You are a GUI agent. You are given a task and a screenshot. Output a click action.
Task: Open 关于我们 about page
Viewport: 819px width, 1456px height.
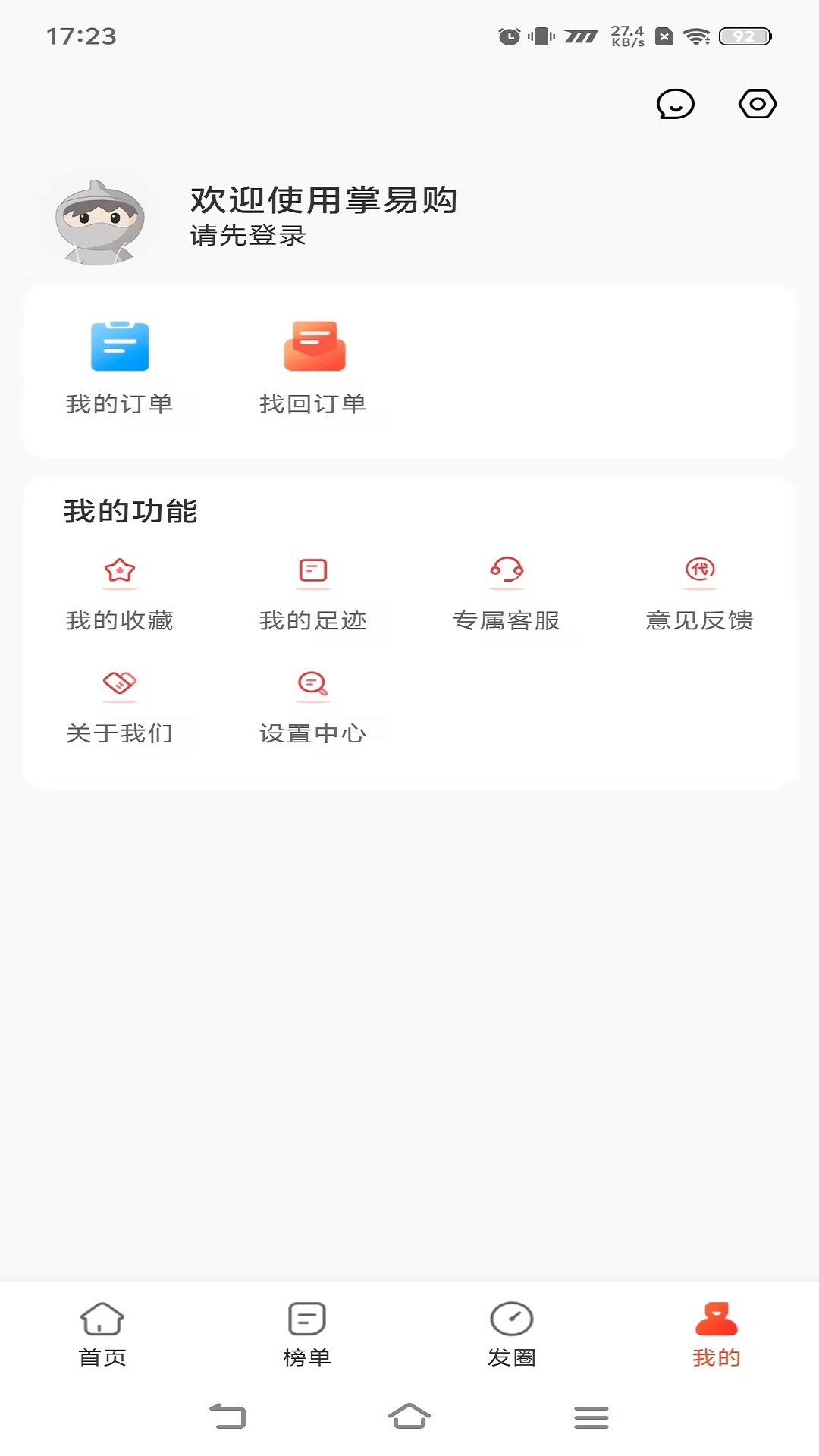(x=120, y=706)
